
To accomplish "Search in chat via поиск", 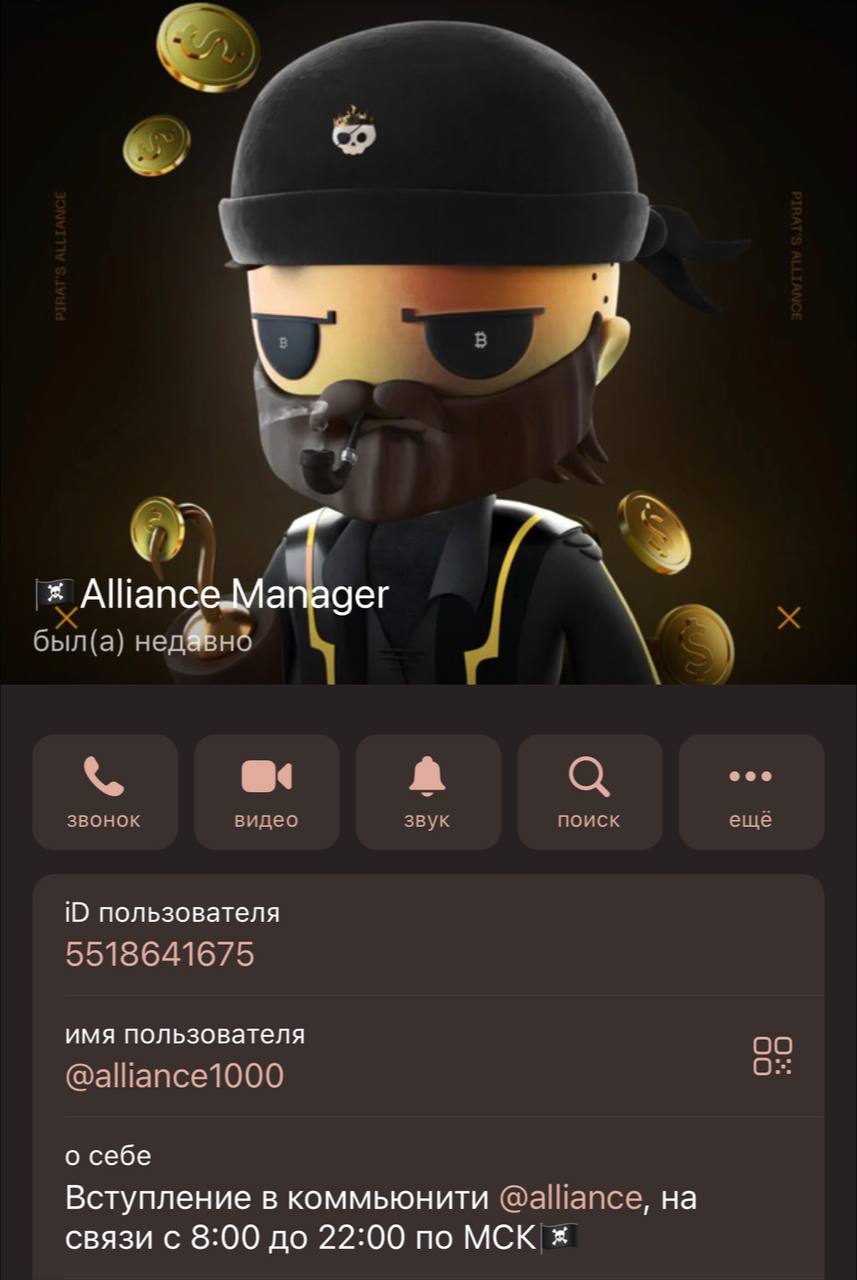I will (x=589, y=792).
